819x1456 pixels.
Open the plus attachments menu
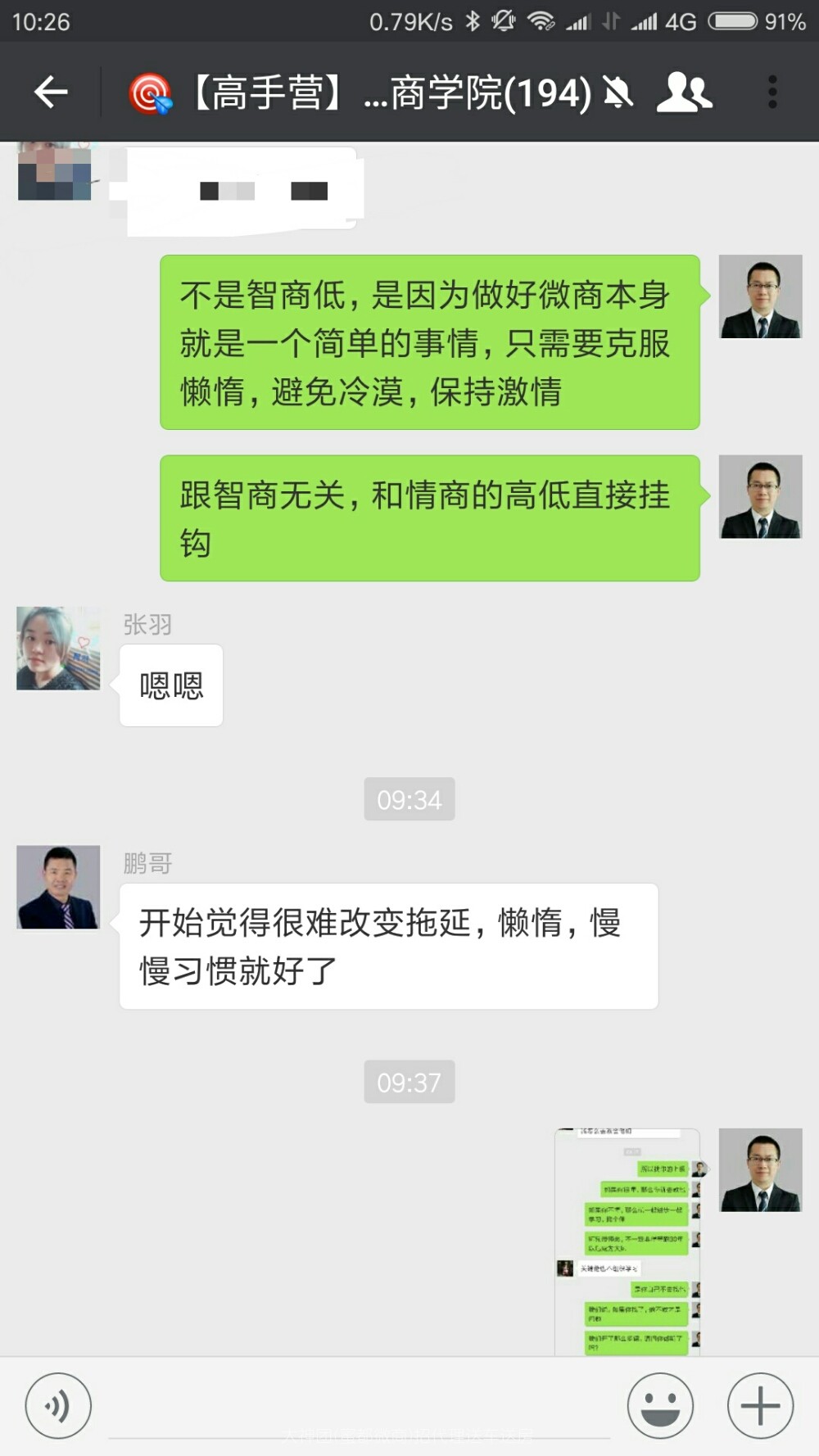point(760,1406)
